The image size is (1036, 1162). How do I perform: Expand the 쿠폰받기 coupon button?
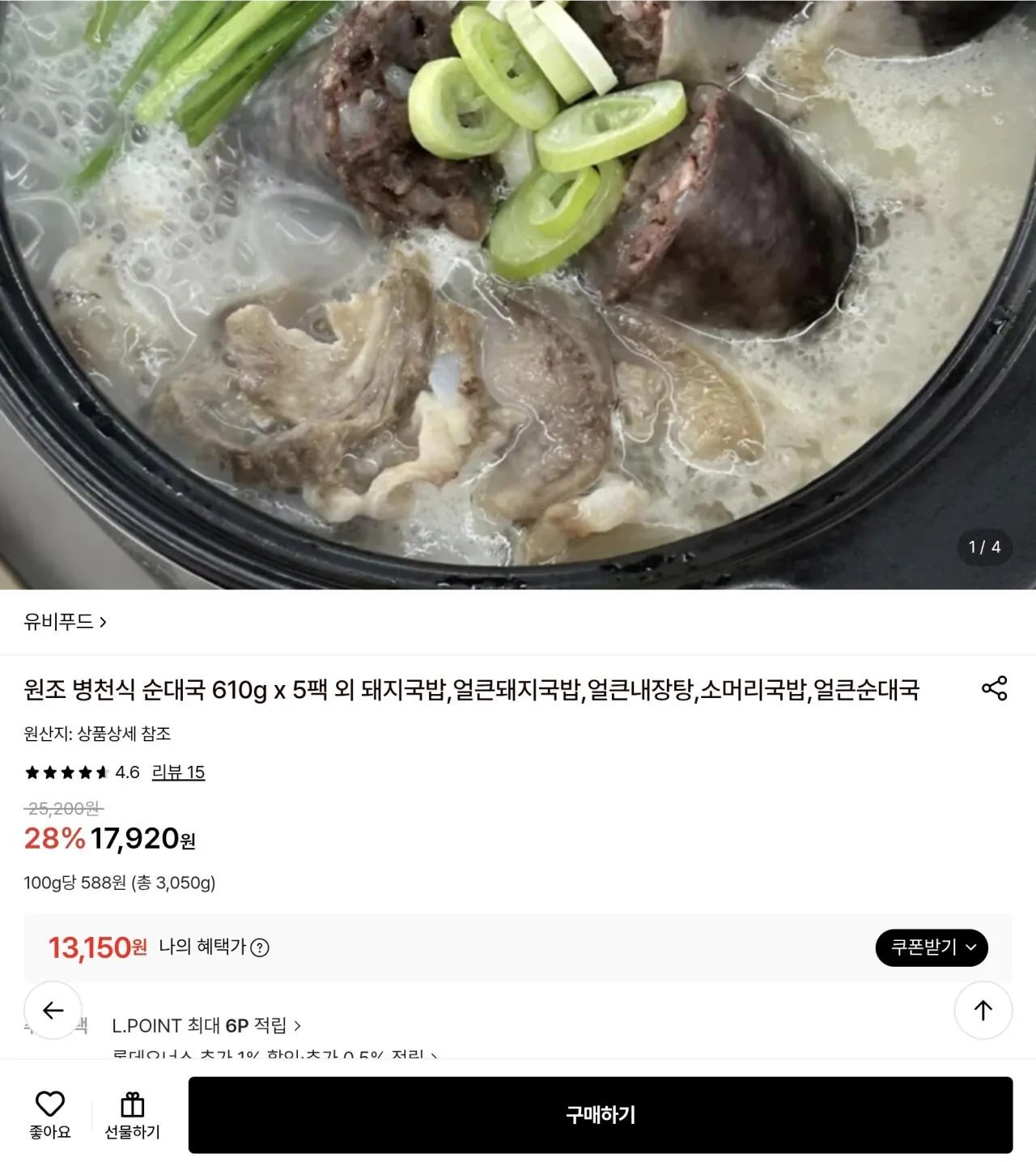point(932,947)
